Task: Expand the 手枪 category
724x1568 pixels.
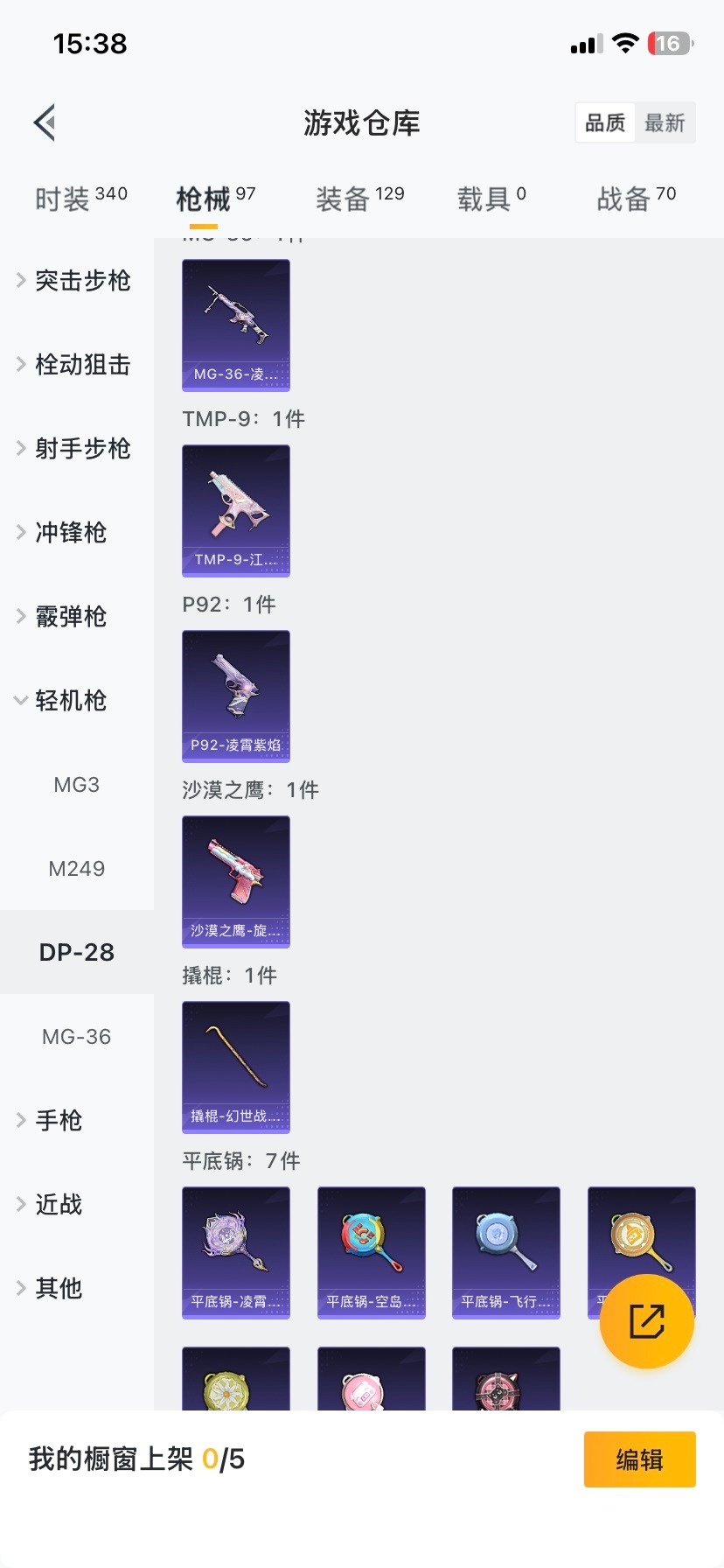Action: tap(59, 1120)
